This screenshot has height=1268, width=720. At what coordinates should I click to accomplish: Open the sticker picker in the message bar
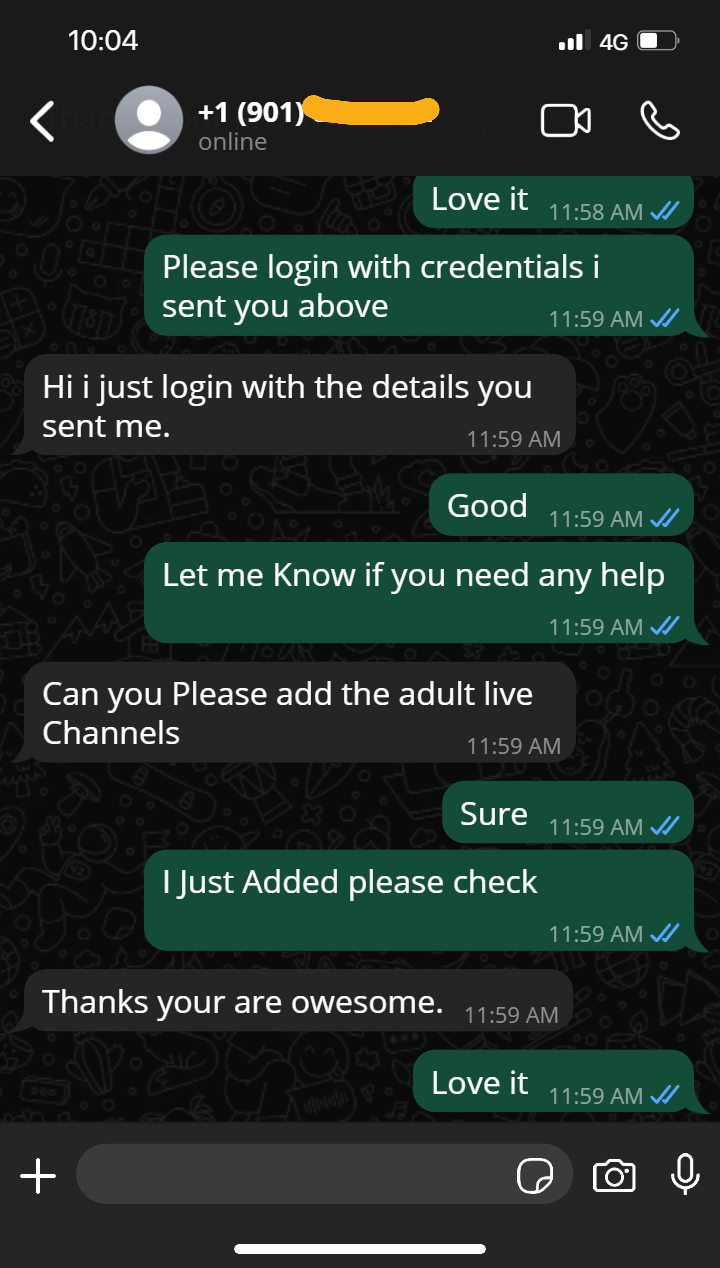point(539,1176)
